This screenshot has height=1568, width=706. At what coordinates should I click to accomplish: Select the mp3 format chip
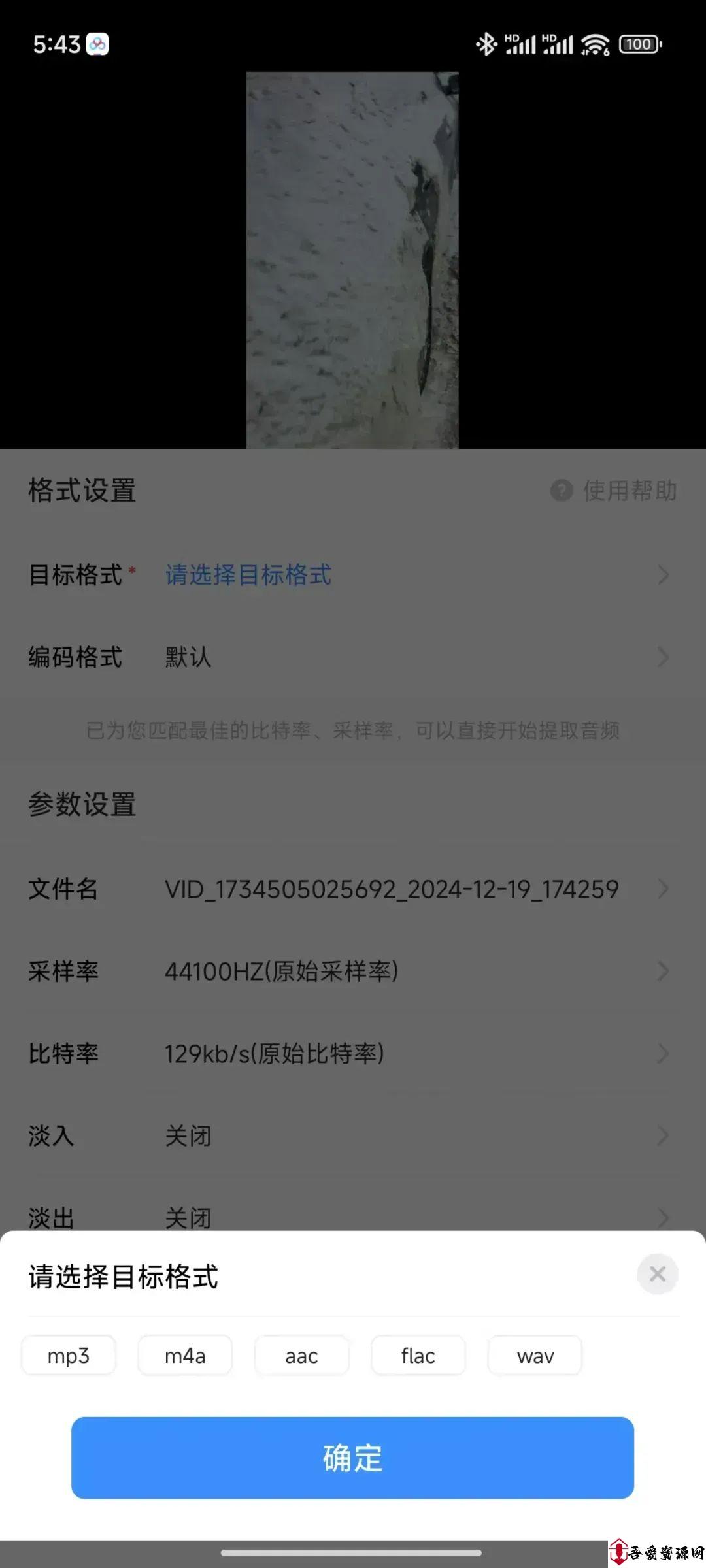tap(69, 1356)
